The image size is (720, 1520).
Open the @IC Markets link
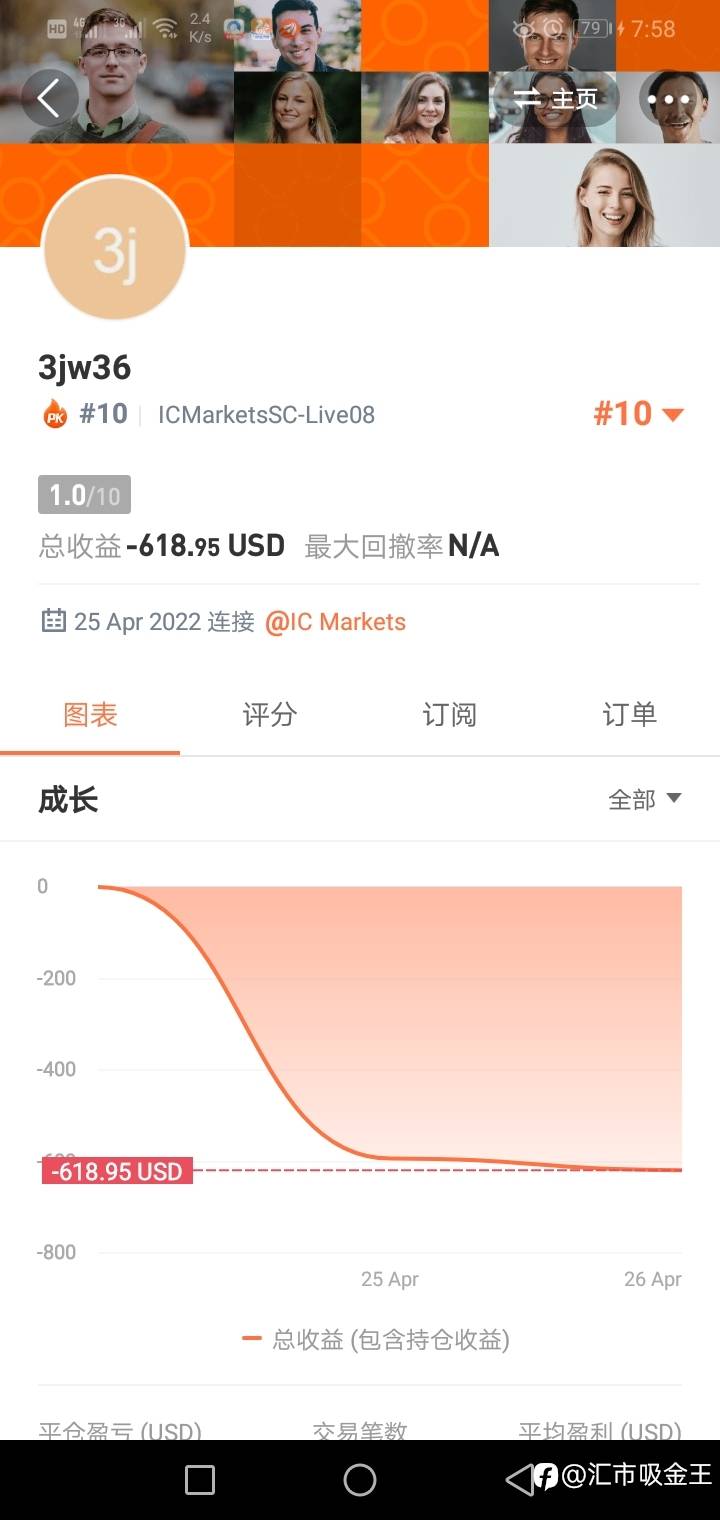[x=335, y=621]
